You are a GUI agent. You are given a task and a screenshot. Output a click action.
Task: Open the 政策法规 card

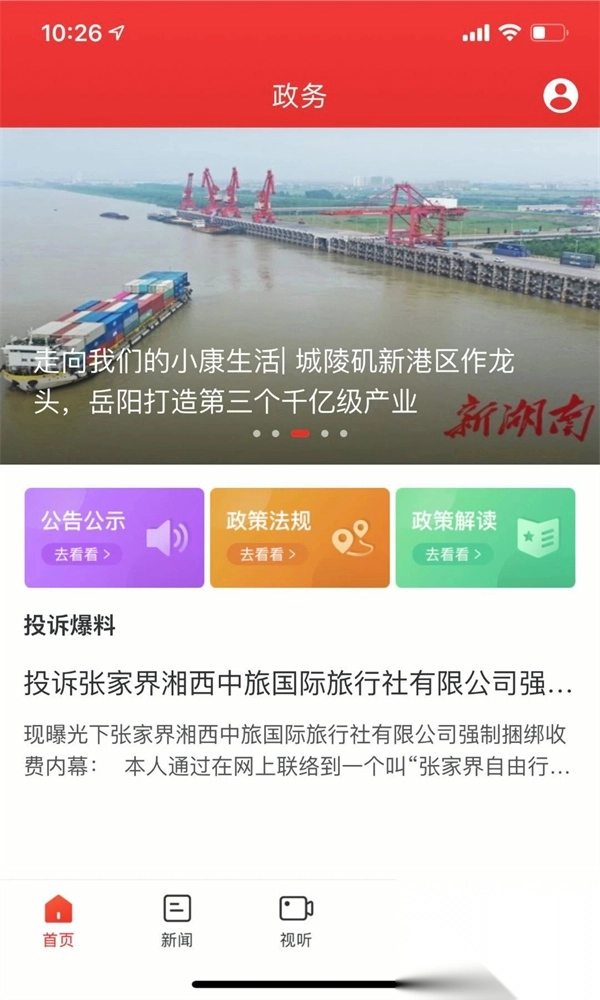click(299, 537)
